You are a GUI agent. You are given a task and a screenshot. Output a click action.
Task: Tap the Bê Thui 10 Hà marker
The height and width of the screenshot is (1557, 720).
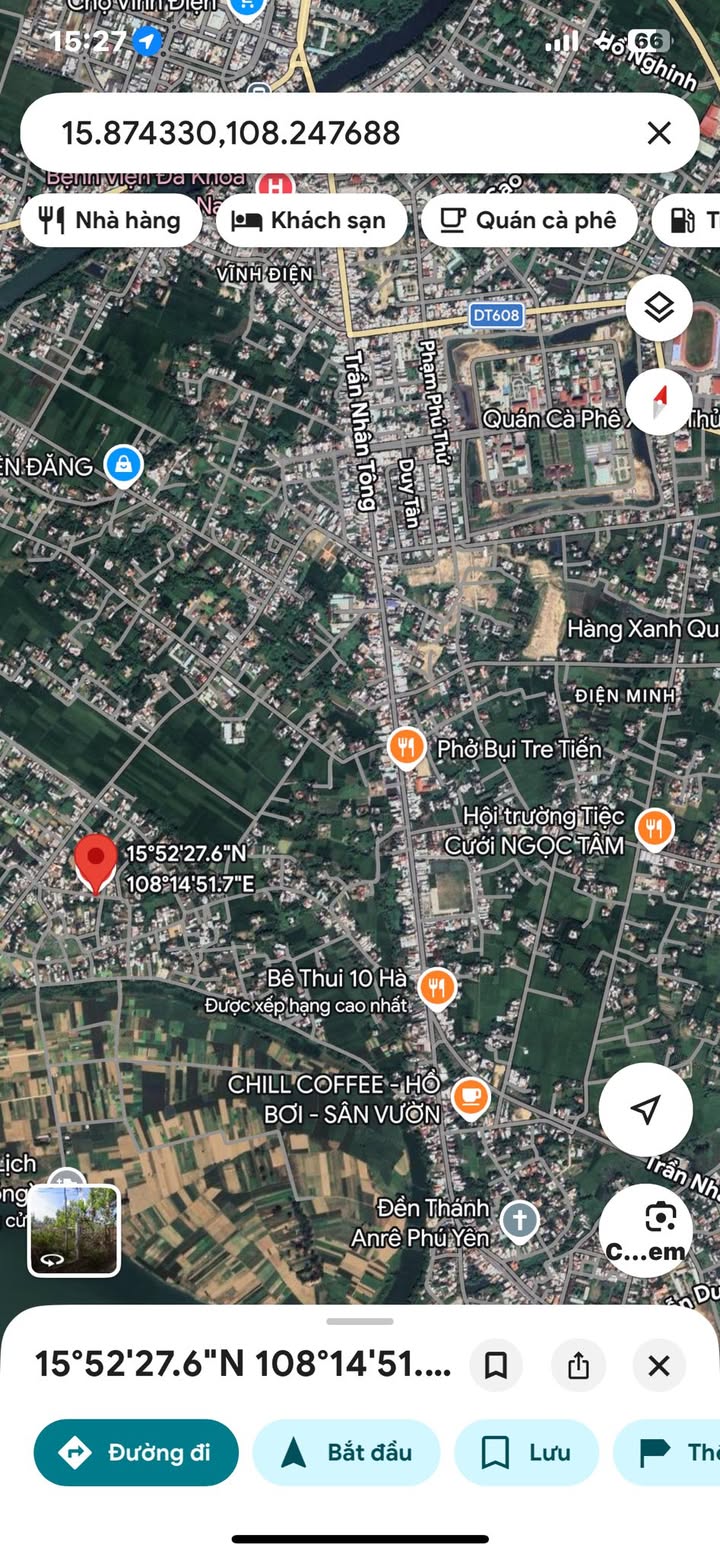[436, 987]
